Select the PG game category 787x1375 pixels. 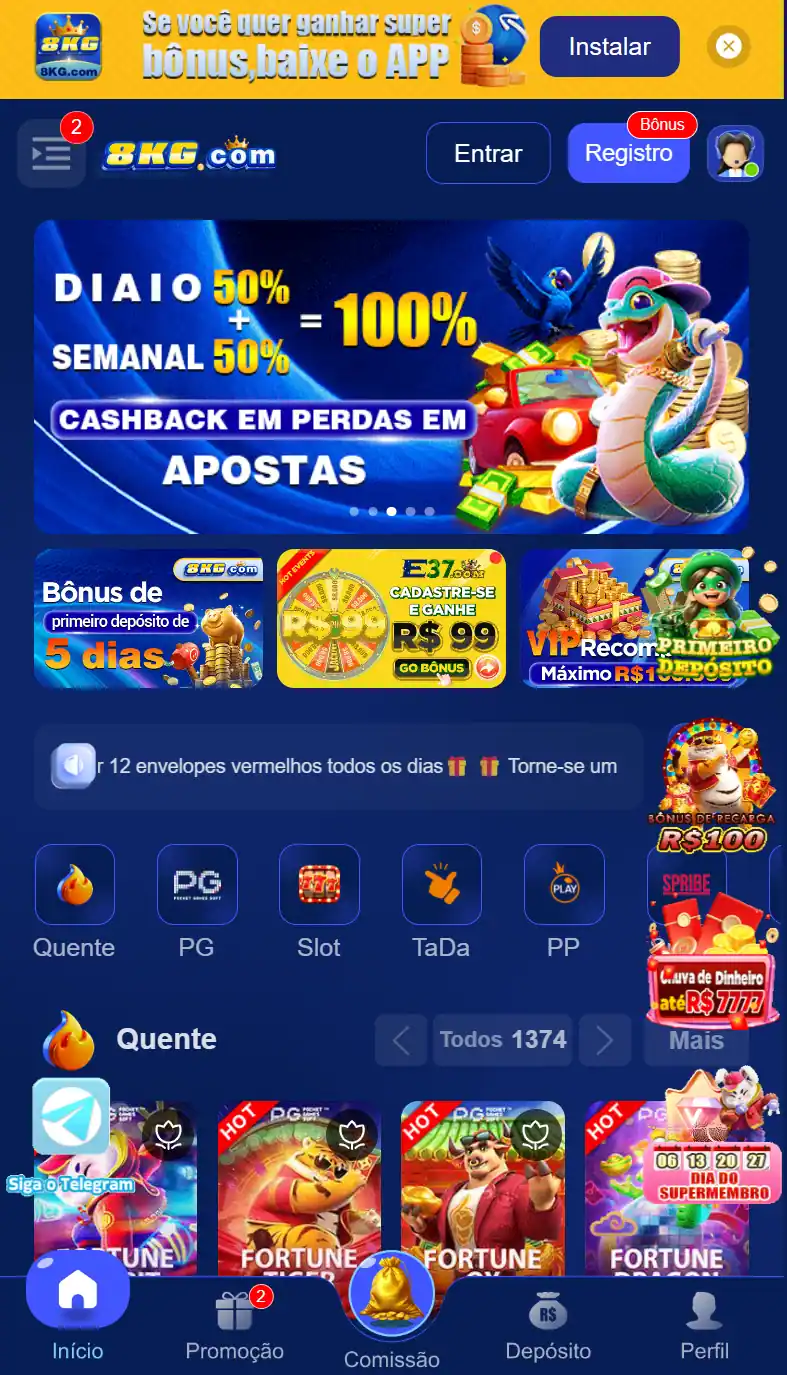pyautogui.click(x=197, y=884)
